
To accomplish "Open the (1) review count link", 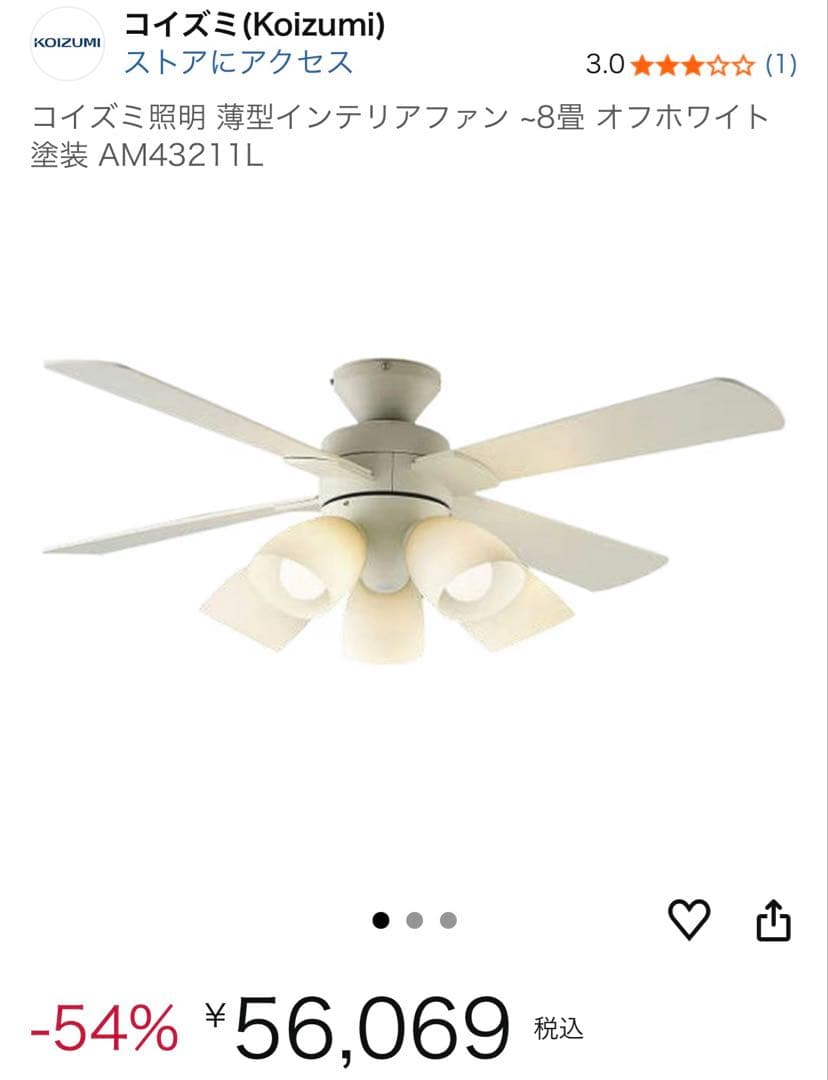I will coord(781,63).
